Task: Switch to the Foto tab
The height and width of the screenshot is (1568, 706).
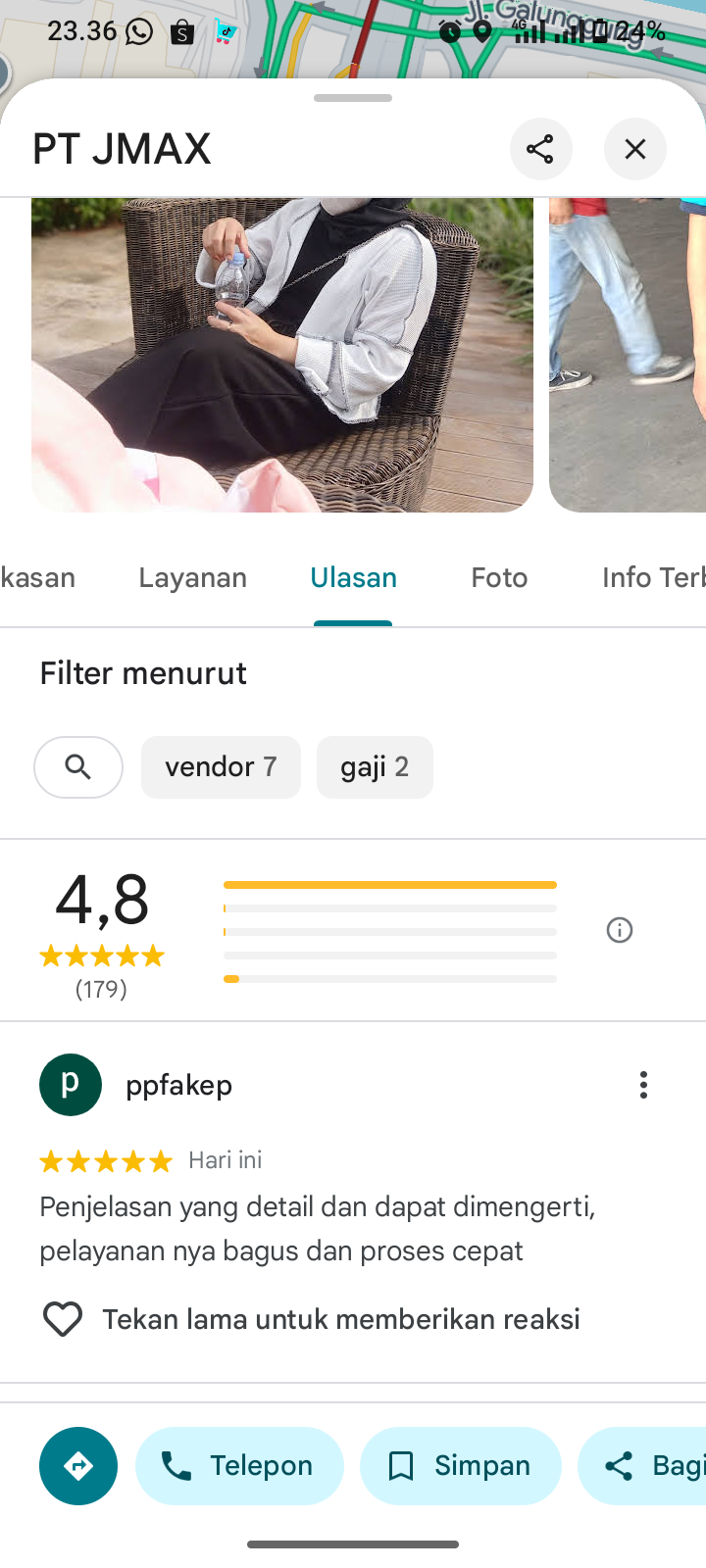Action: [x=499, y=577]
